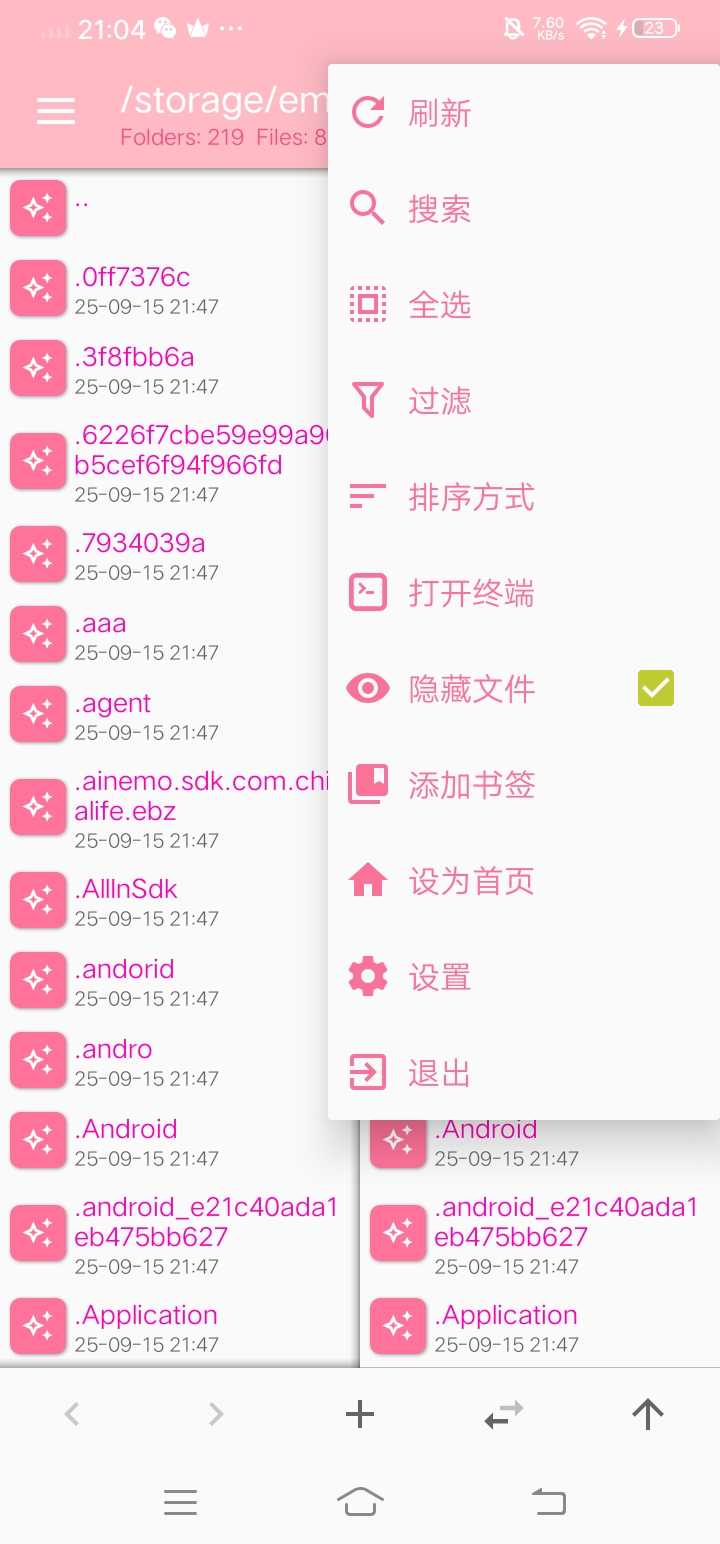Set current folder via 设为首页
The height and width of the screenshot is (1544, 720).
470,881
